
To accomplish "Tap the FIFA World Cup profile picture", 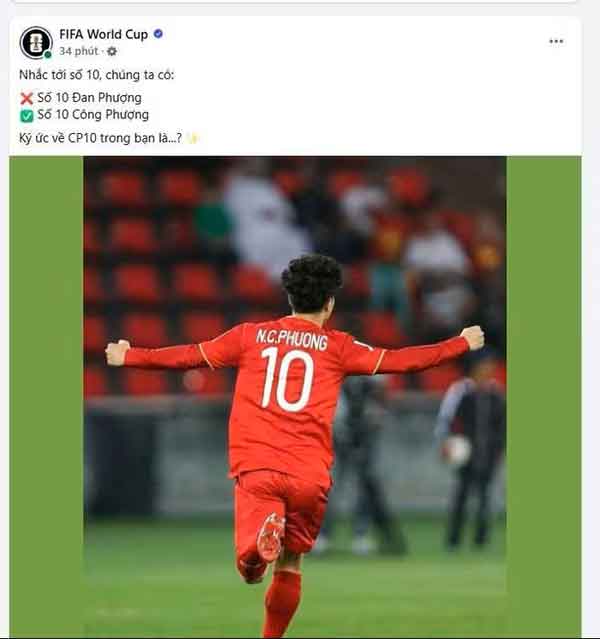I will tap(36, 42).
